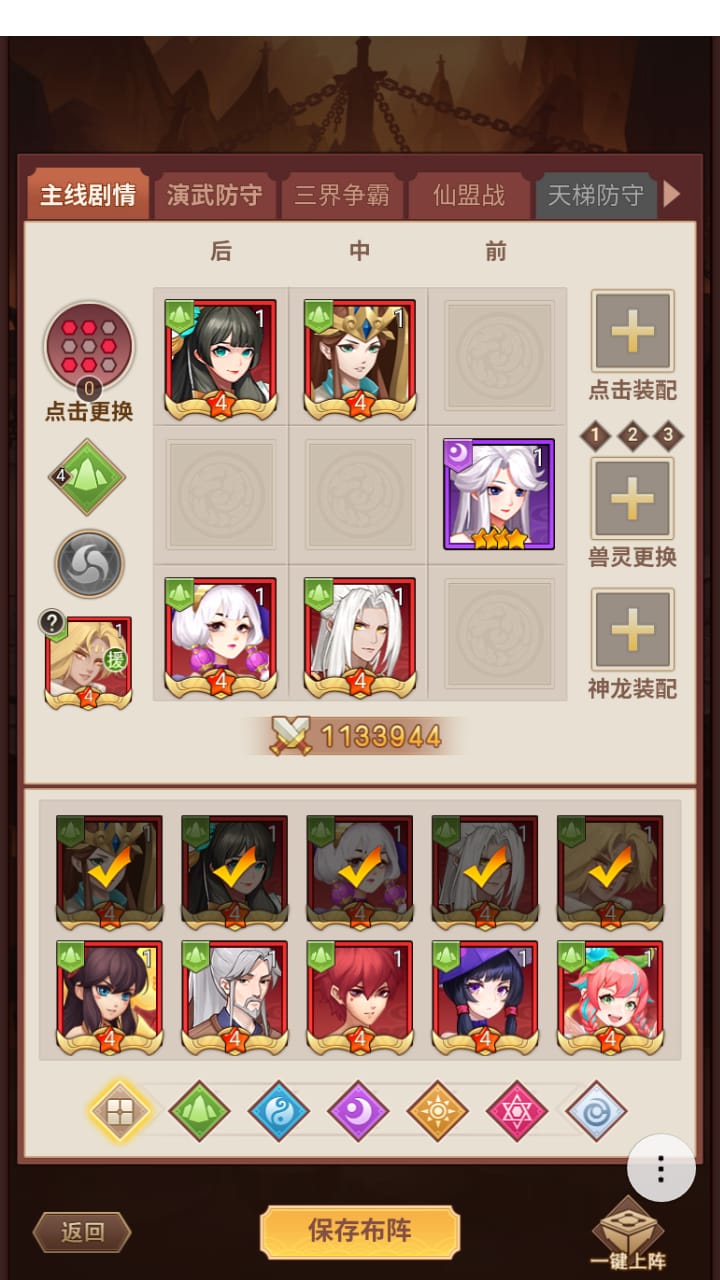The height and width of the screenshot is (1280, 720).
Task: Open the 神龙装配 plus slot
Action: (x=632, y=629)
